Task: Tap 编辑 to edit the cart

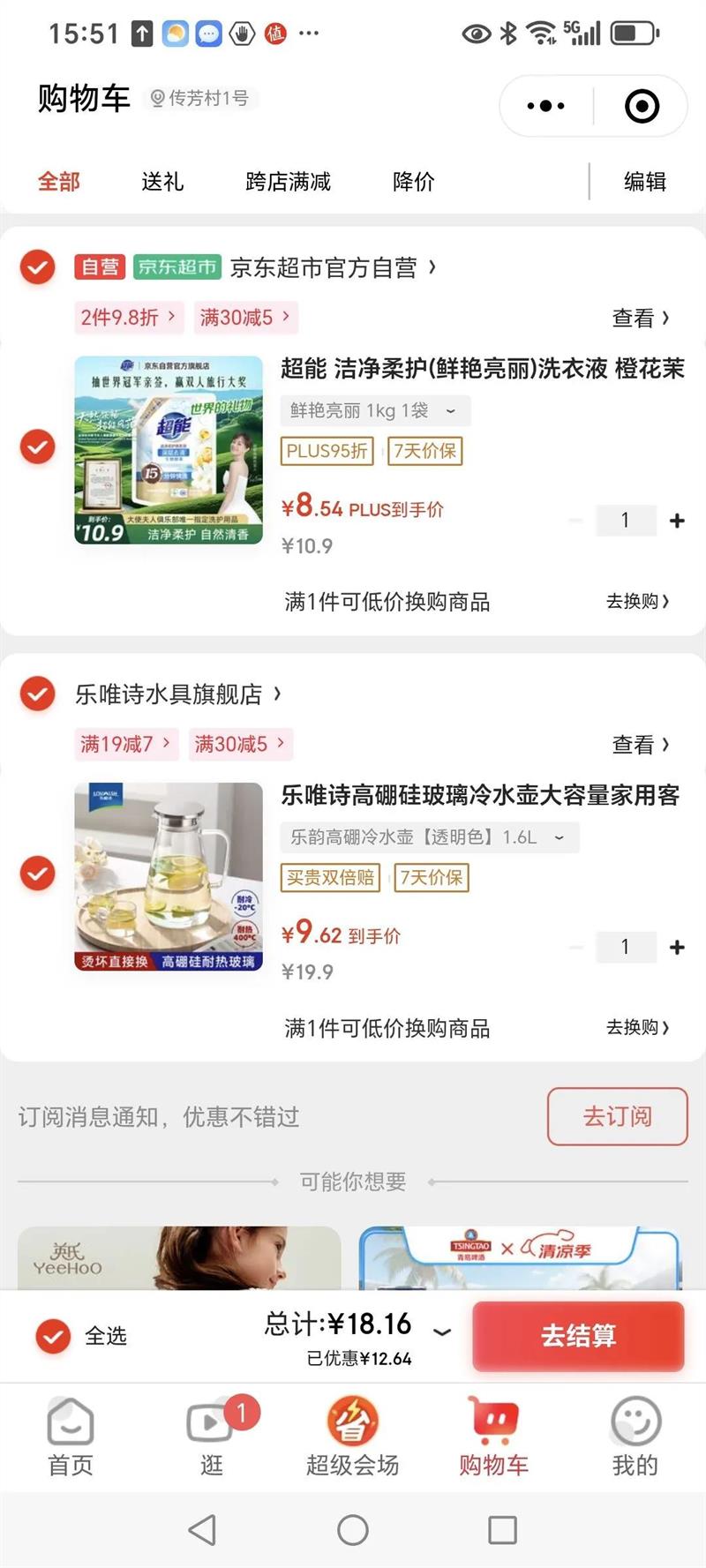Action: [x=644, y=182]
